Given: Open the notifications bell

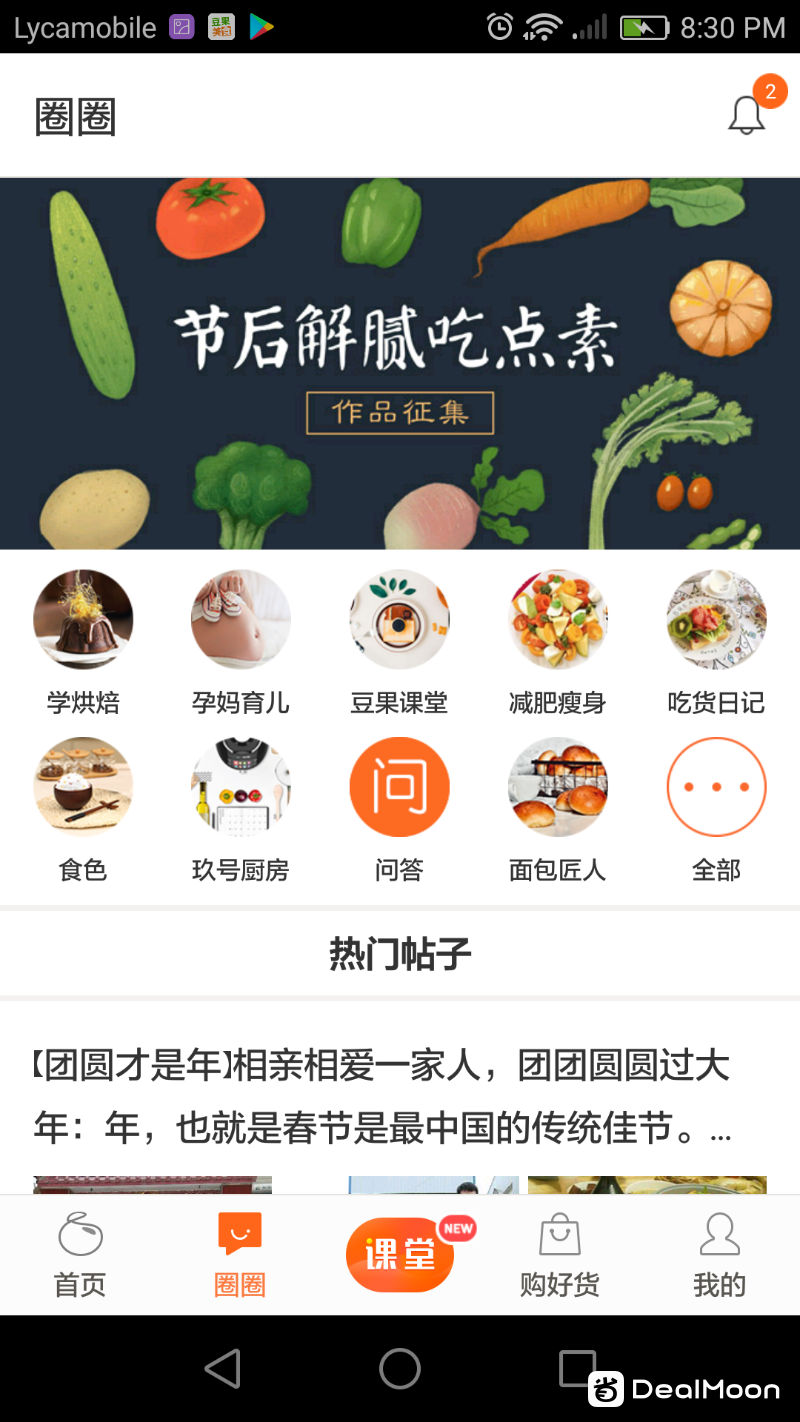Looking at the screenshot, I should pyautogui.click(x=746, y=116).
